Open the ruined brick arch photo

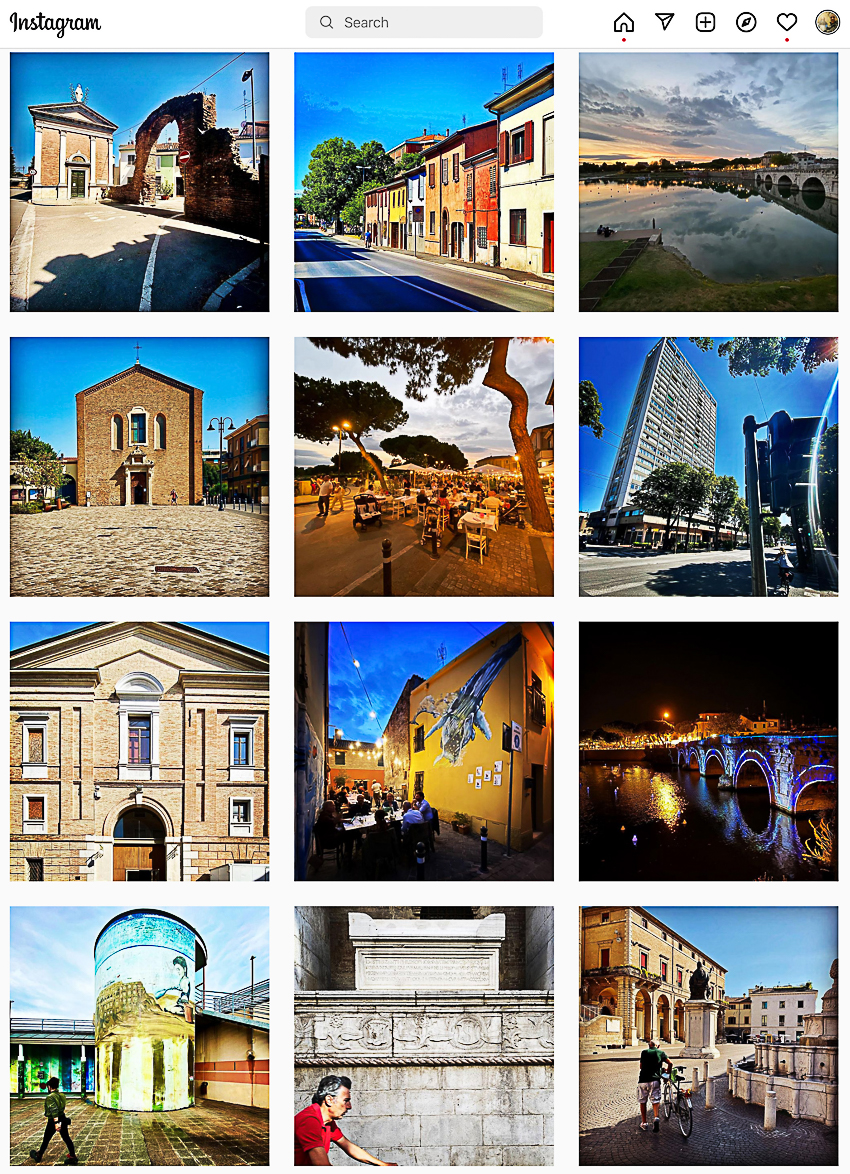tap(139, 182)
